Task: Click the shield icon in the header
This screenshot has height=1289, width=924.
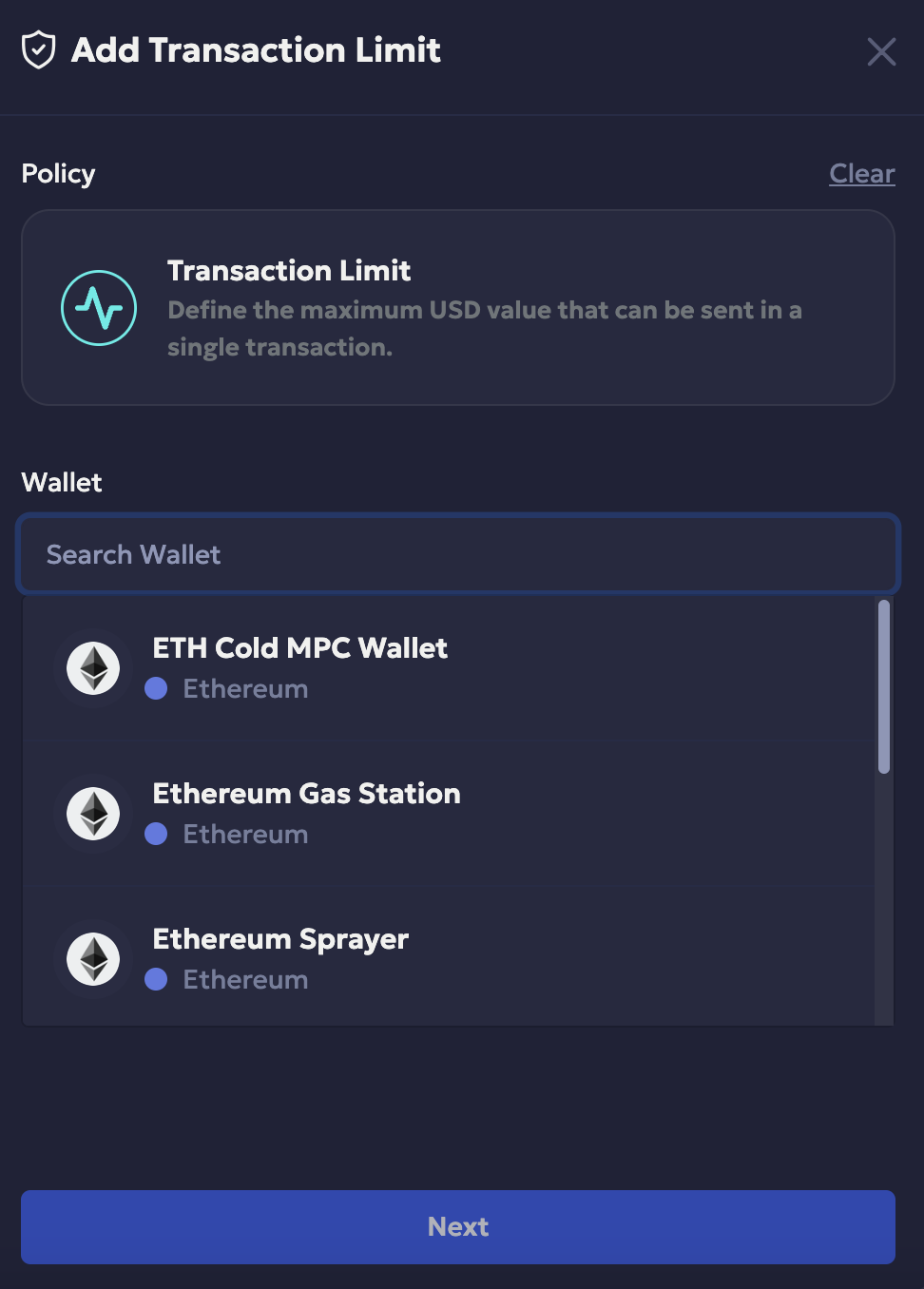Action: point(35,51)
